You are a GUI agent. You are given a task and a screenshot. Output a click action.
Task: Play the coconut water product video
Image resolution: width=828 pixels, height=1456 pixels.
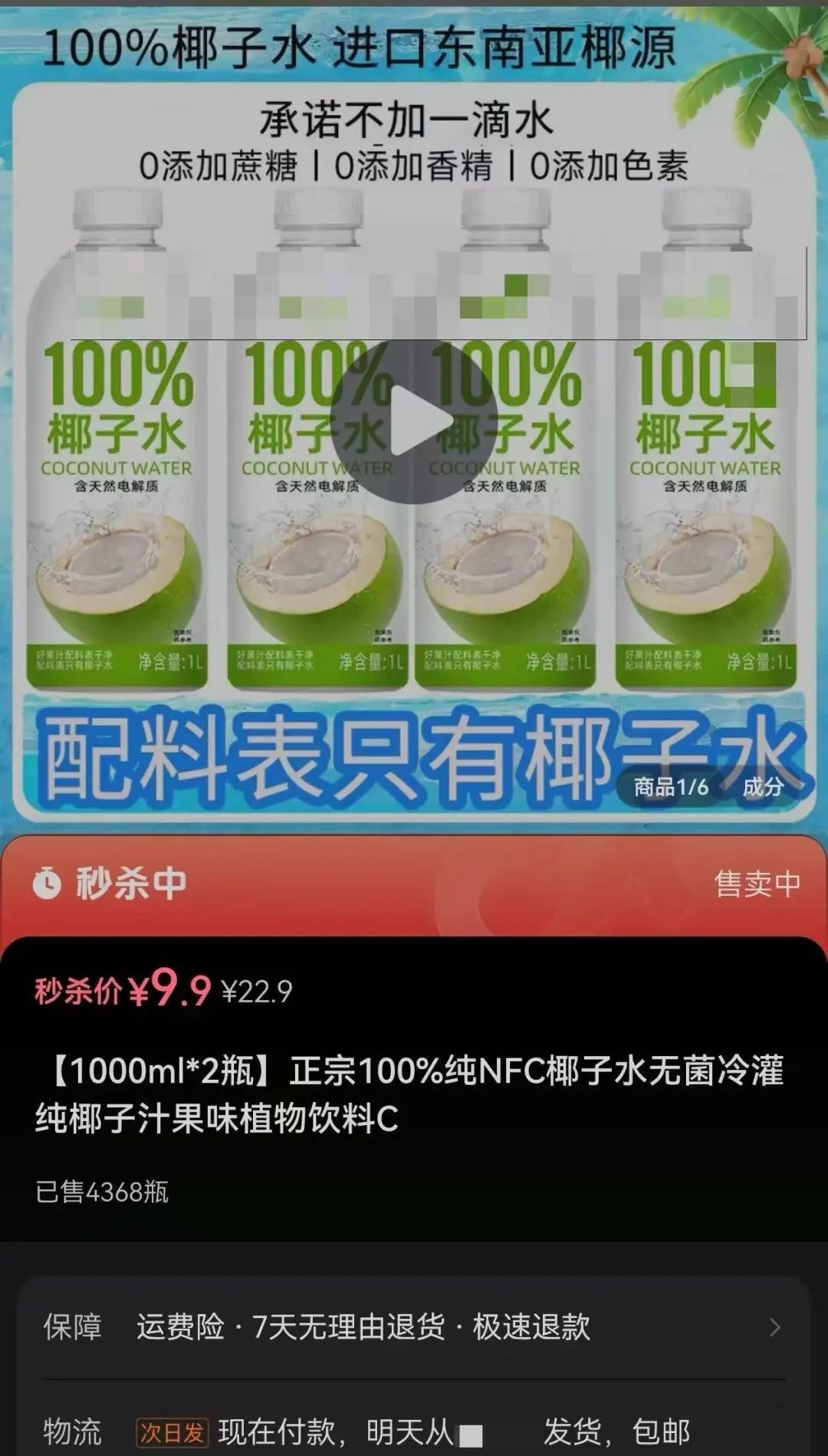pyautogui.click(x=414, y=421)
